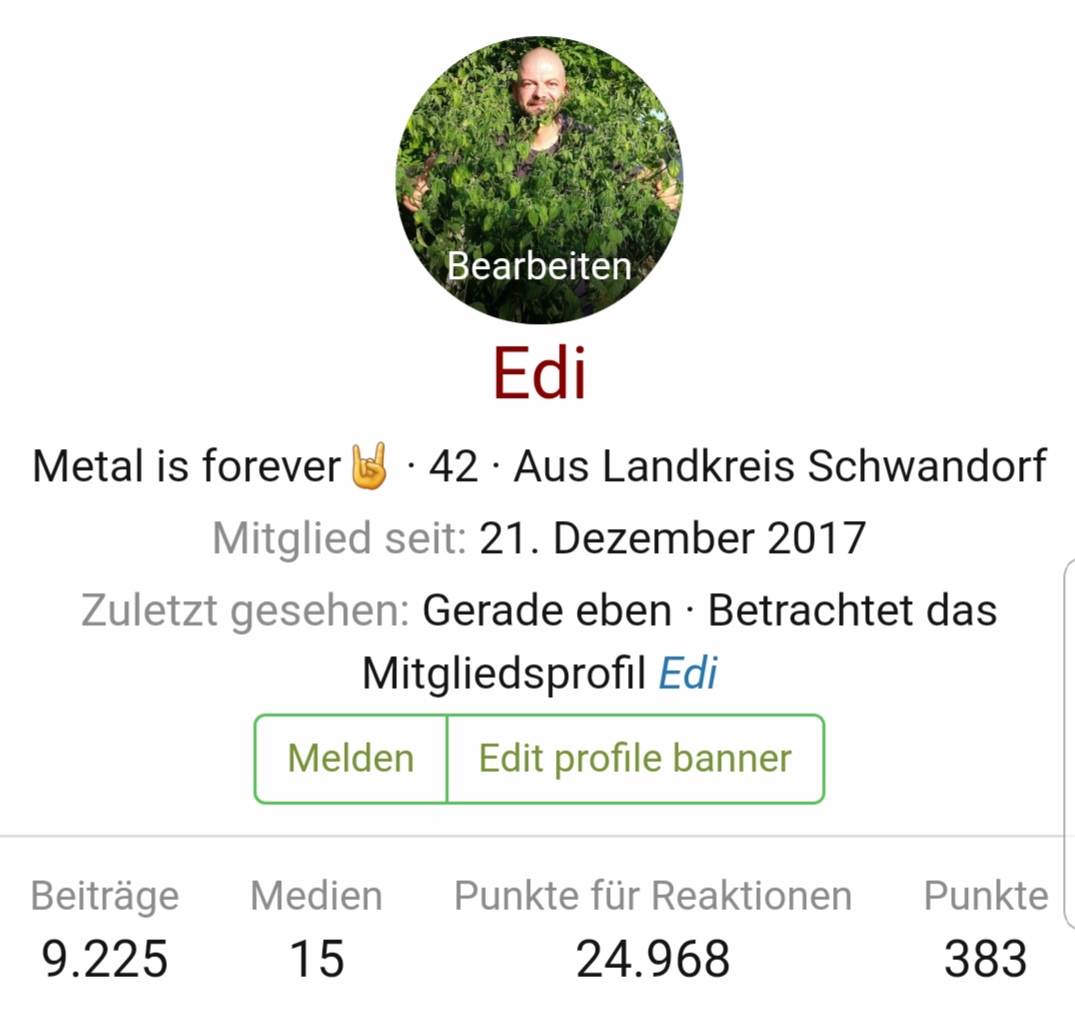Tap Bearbeiten on the profile avatar

coord(539,266)
